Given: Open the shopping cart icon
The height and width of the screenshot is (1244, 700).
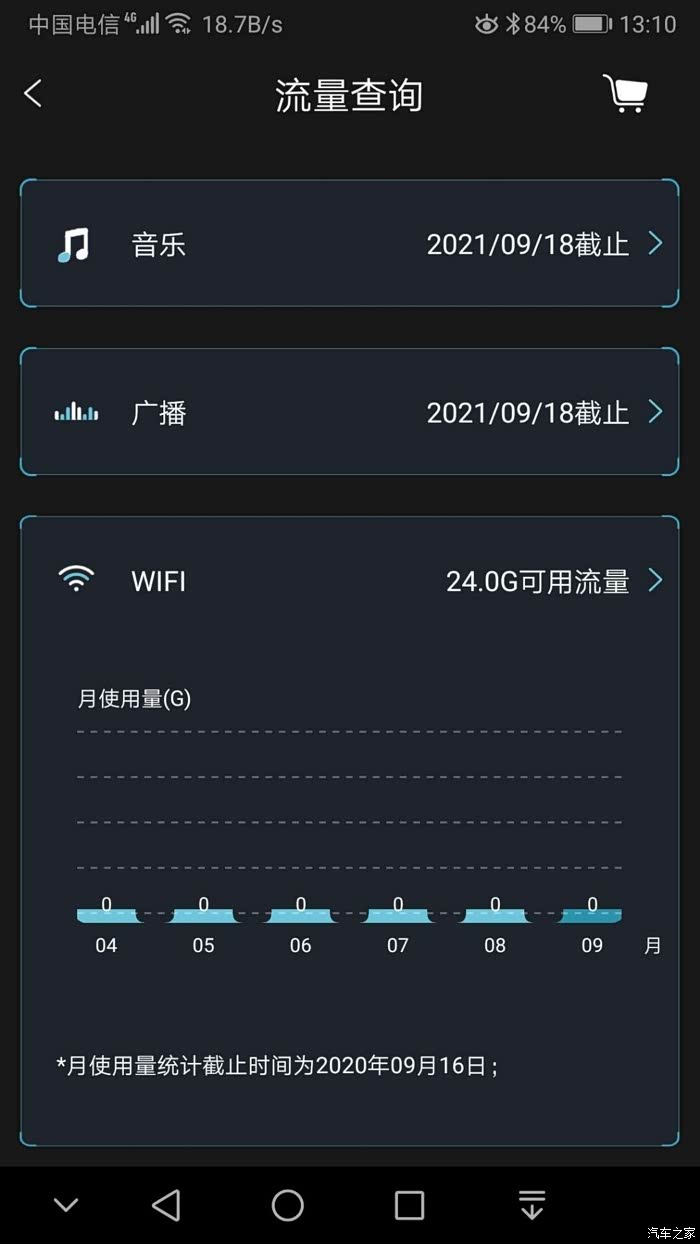Looking at the screenshot, I should point(626,94).
